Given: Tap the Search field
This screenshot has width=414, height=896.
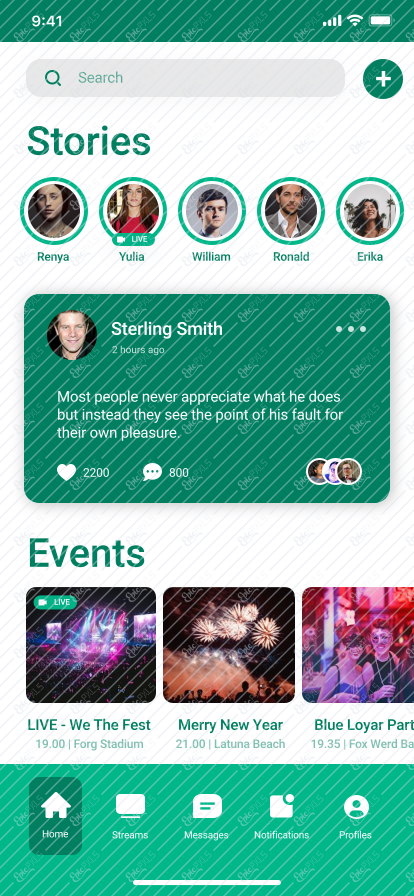Looking at the screenshot, I should coord(185,78).
